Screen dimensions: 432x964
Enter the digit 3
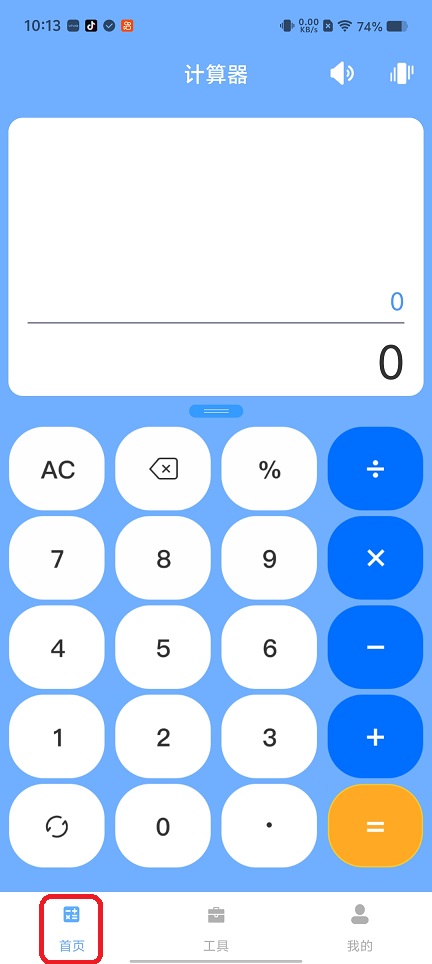coord(269,737)
